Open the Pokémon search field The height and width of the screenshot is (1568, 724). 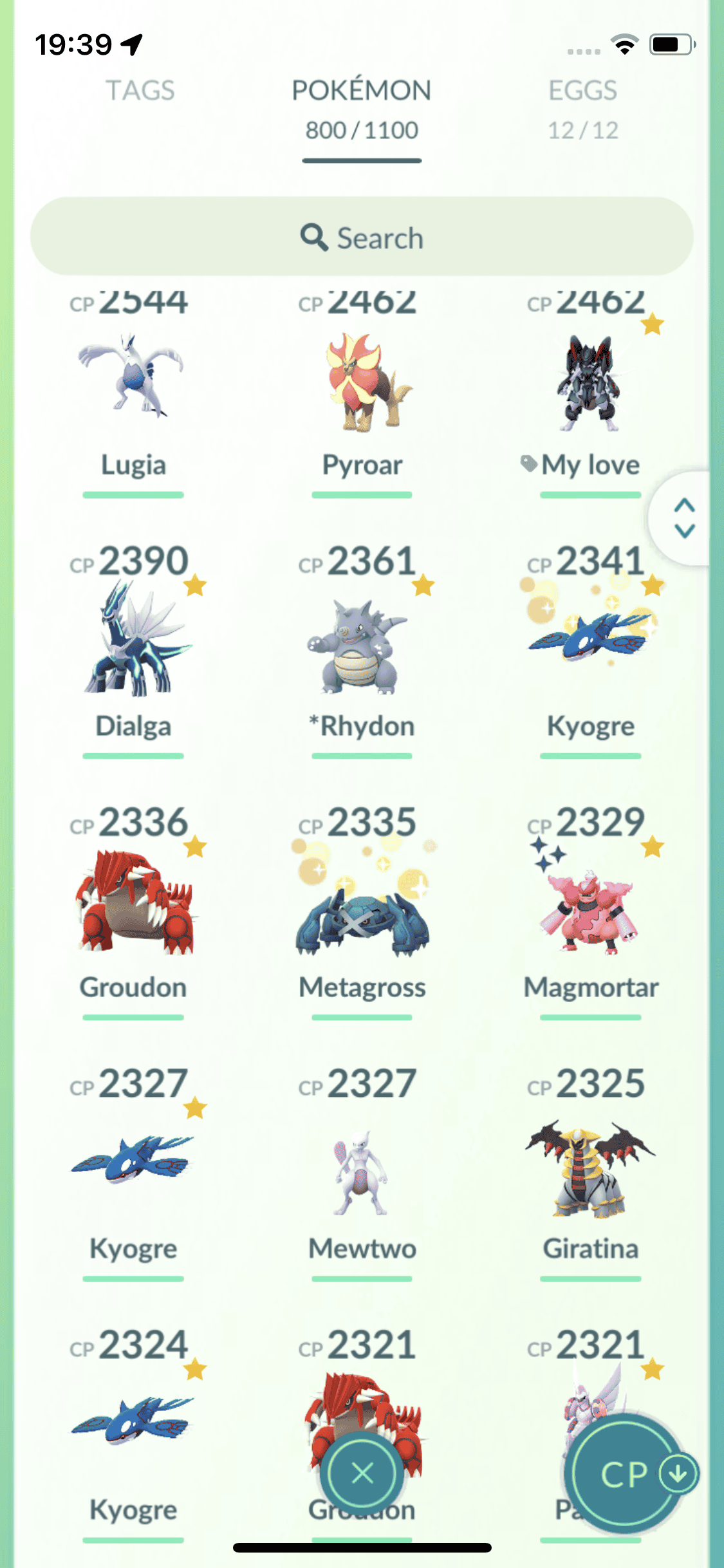click(362, 238)
